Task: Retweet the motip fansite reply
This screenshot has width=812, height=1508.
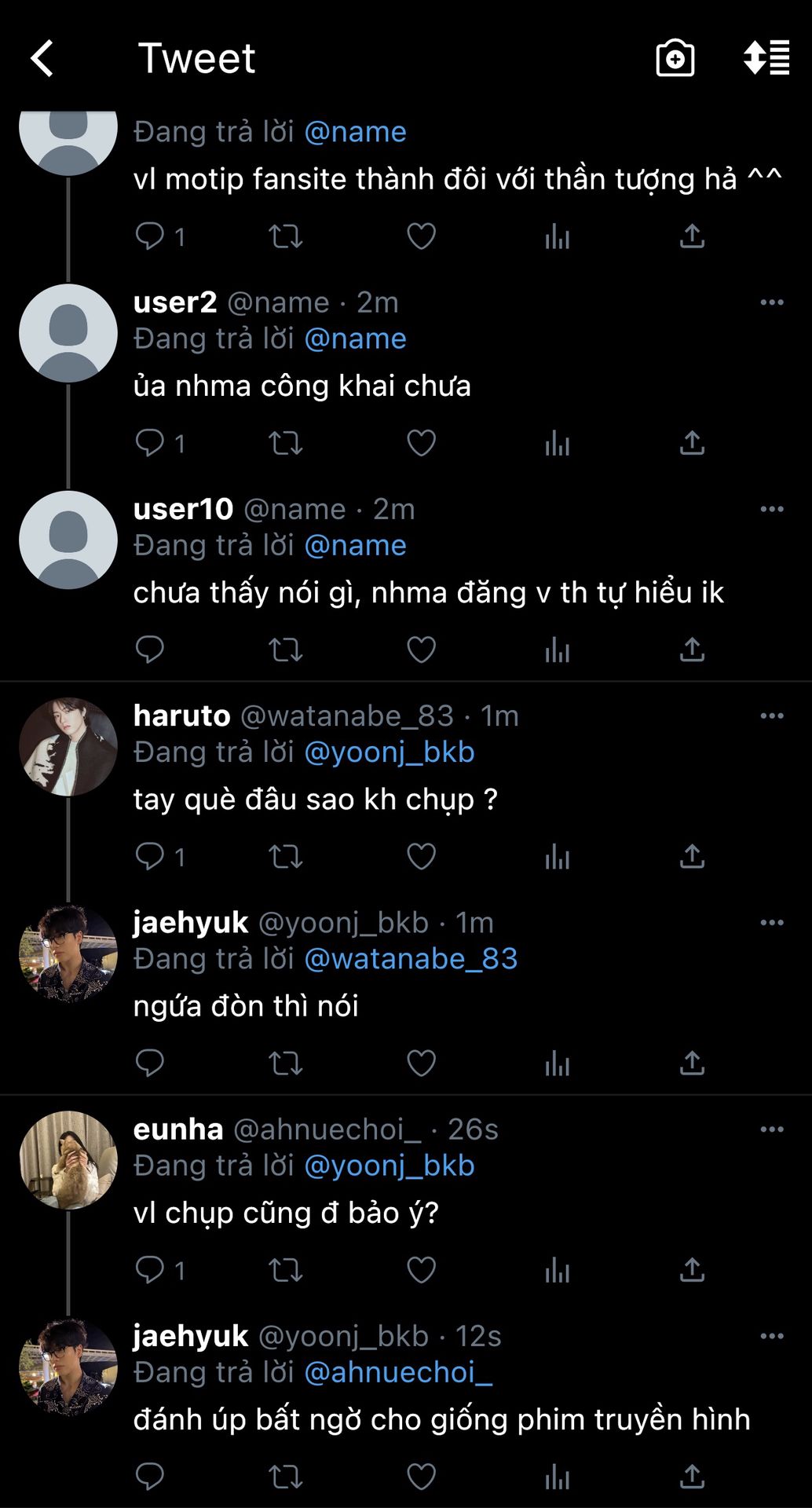Action: tap(285, 236)
